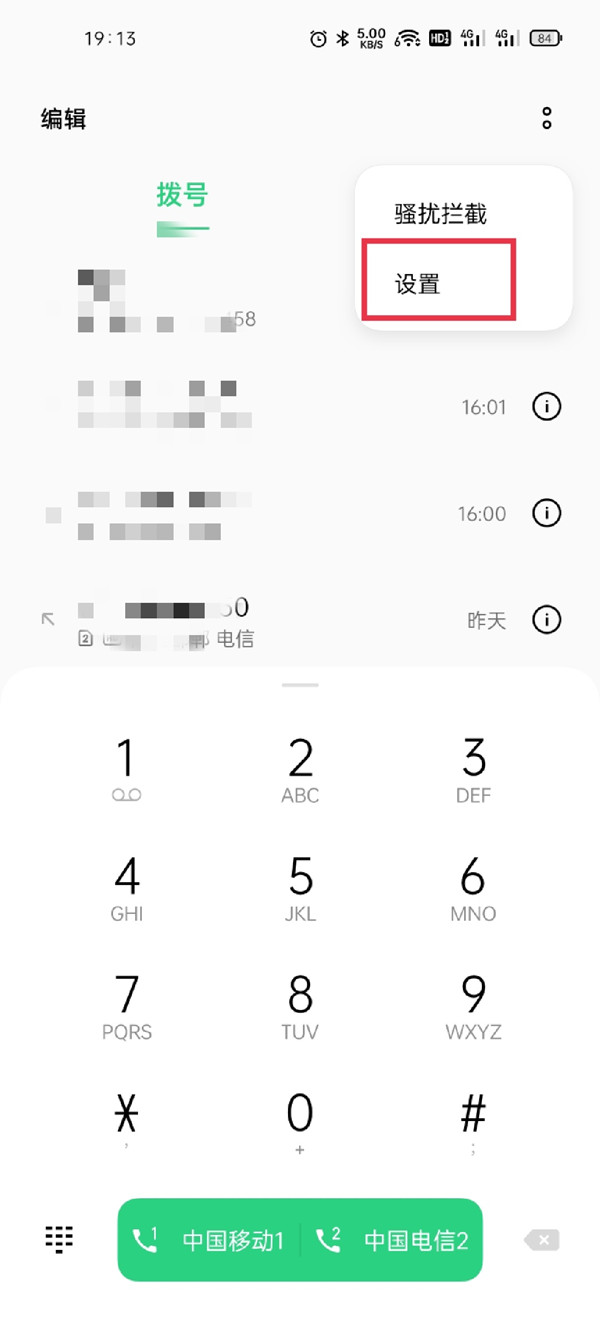View details of the 昨天 call
Screen dimensions: 600x1333
click(x=546, y=620)
